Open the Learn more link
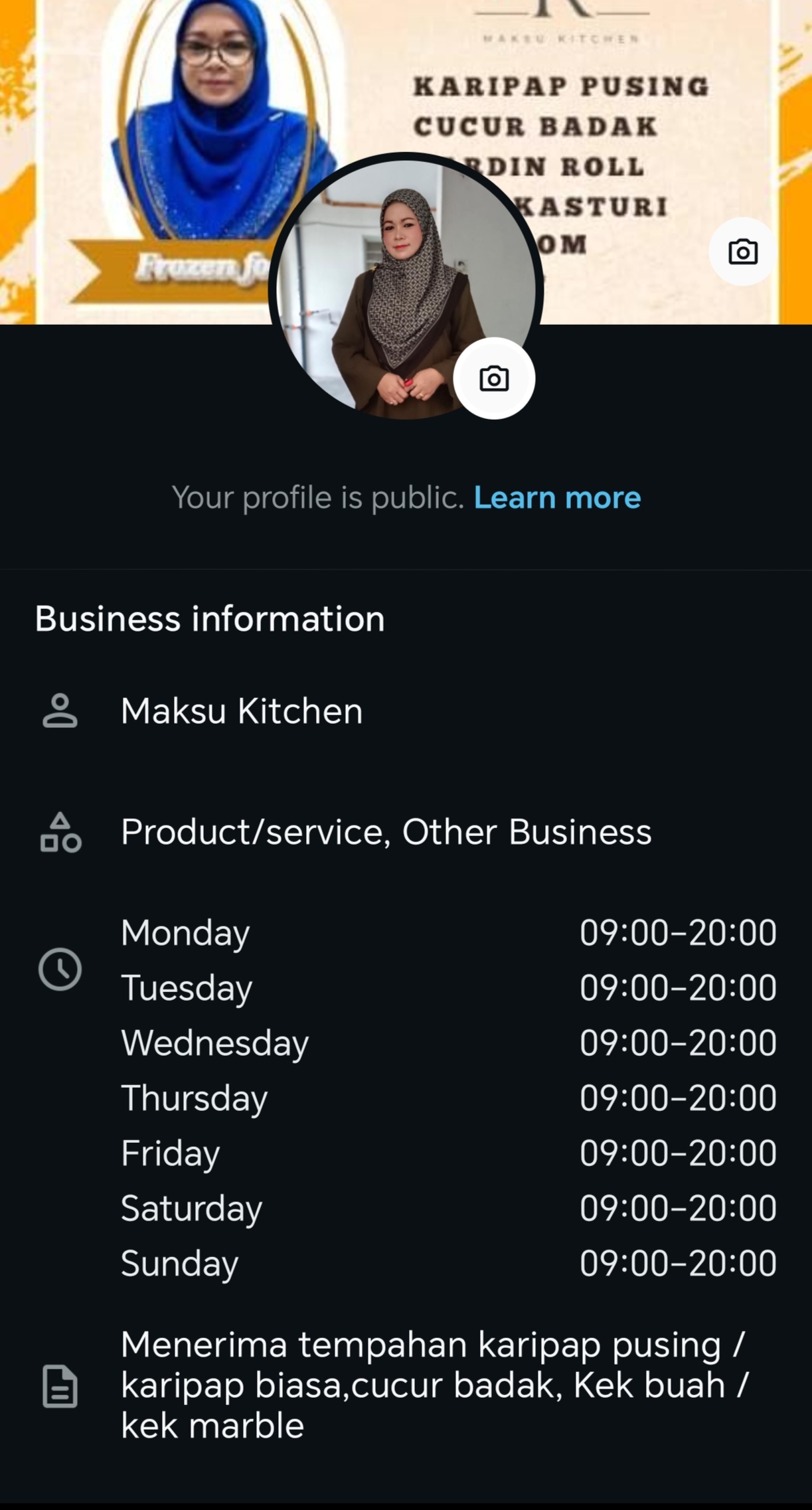812x1510 pixels. [x=557, y=497]
